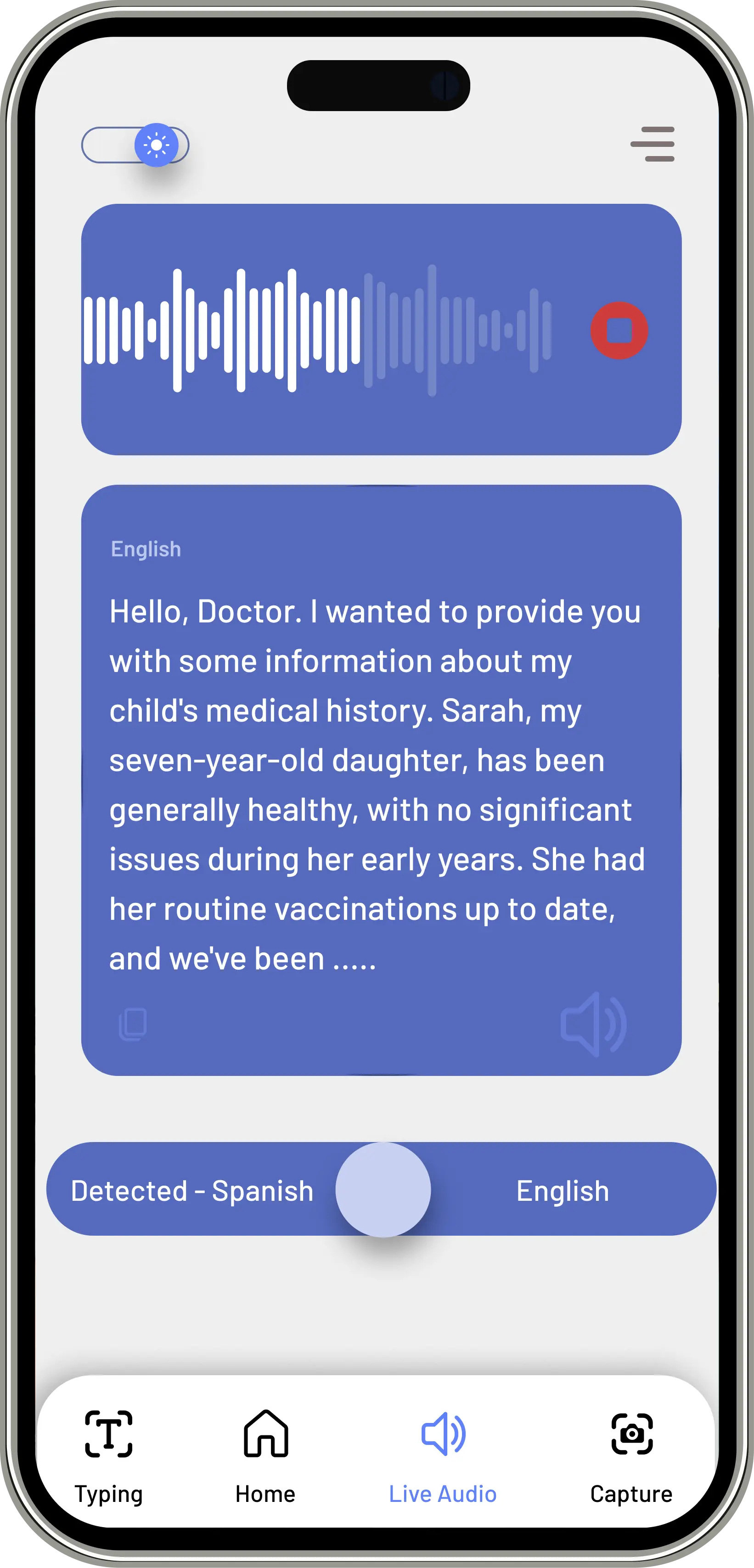Viewport: 754px width, 1568px height.
Task: Switch to the Typing tab
Action: (108, 1456)
